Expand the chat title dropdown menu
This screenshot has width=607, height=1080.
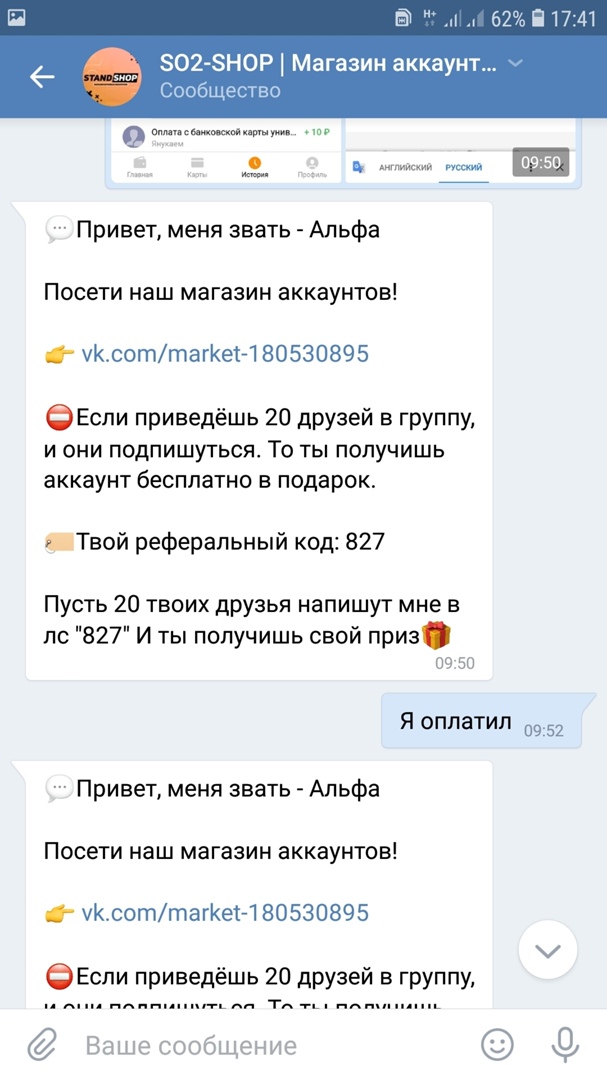tap(515, 64)
